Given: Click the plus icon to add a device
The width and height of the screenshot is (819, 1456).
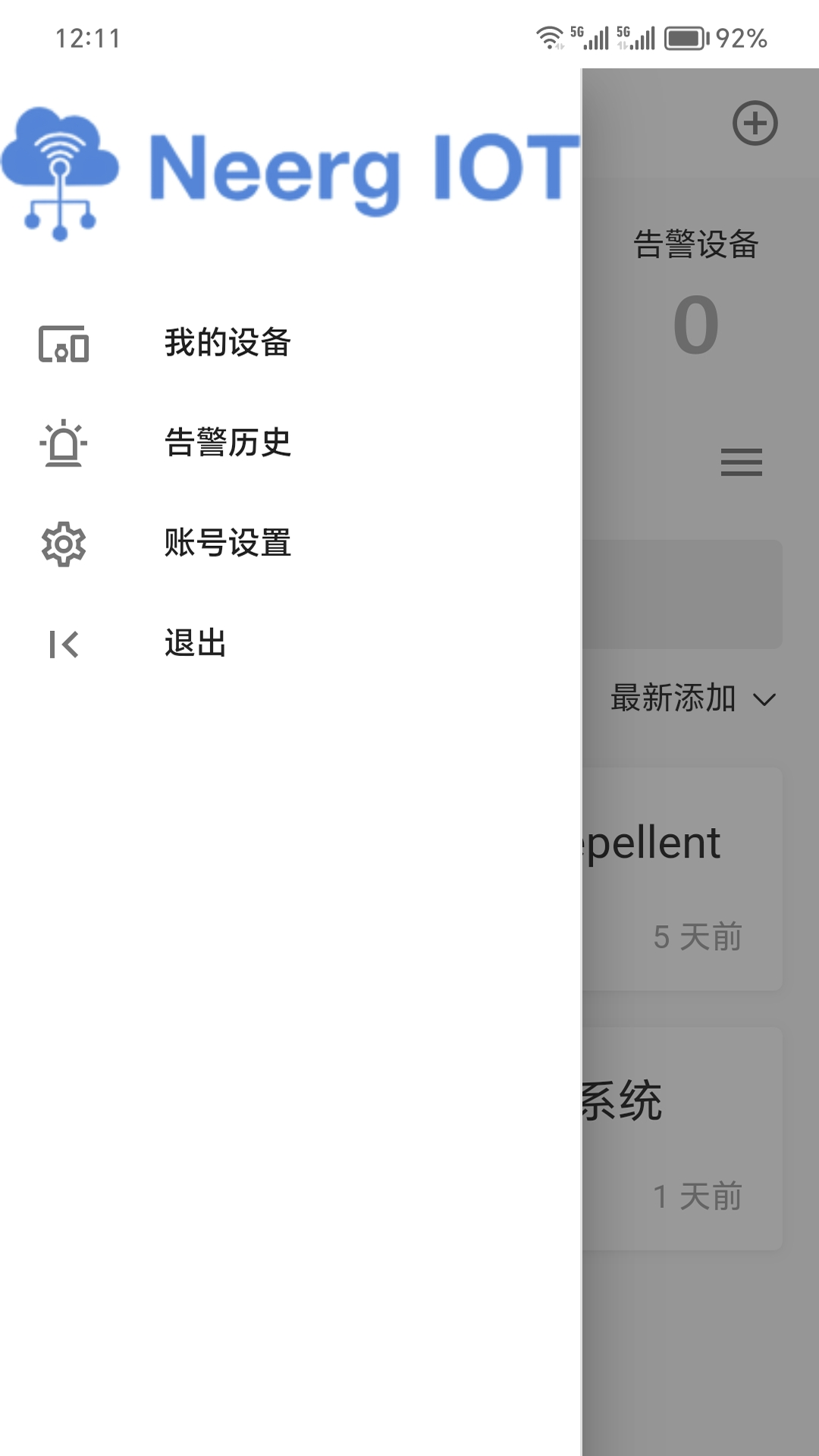Looking at the screenshot, I should click(x=755, y=123).
